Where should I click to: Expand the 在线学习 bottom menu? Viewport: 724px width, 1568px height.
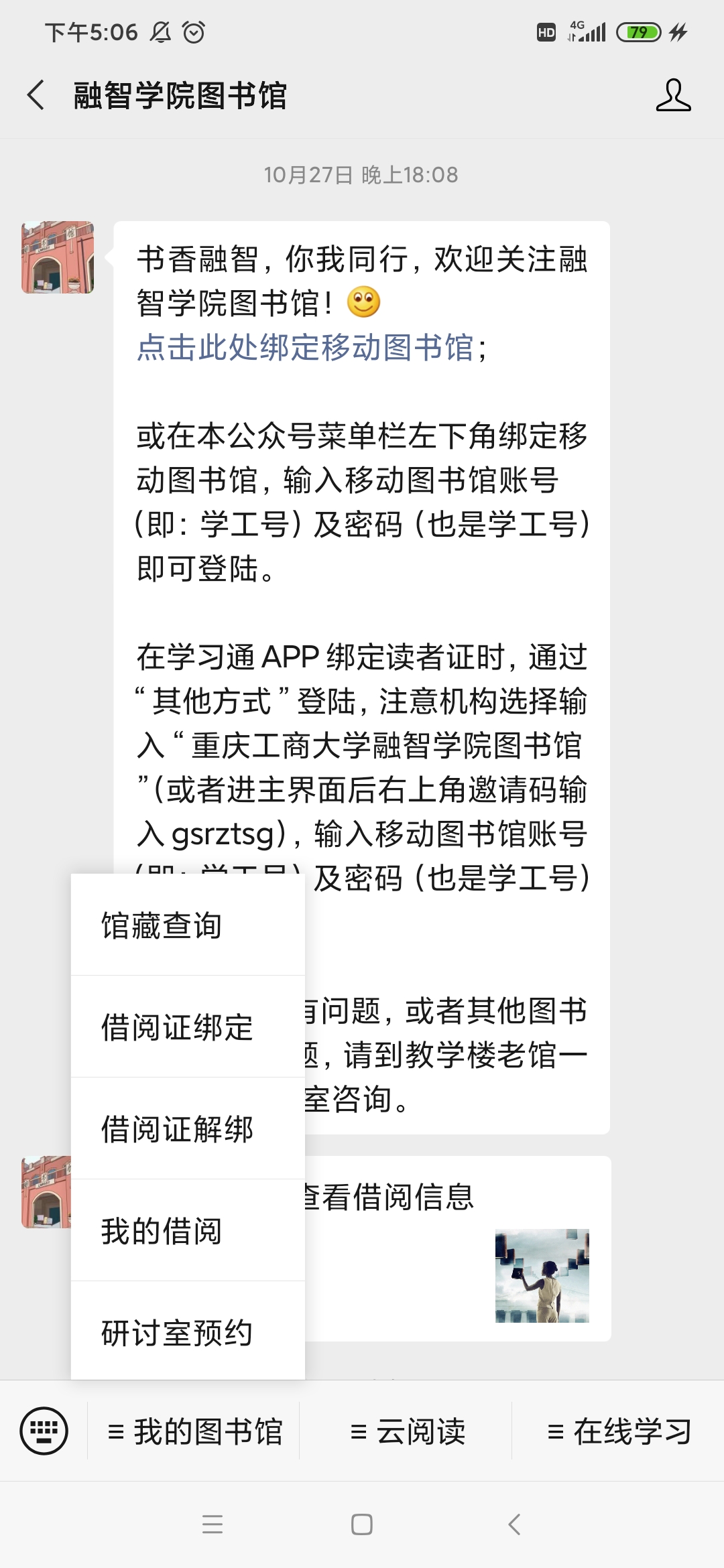click(618, 1431)
